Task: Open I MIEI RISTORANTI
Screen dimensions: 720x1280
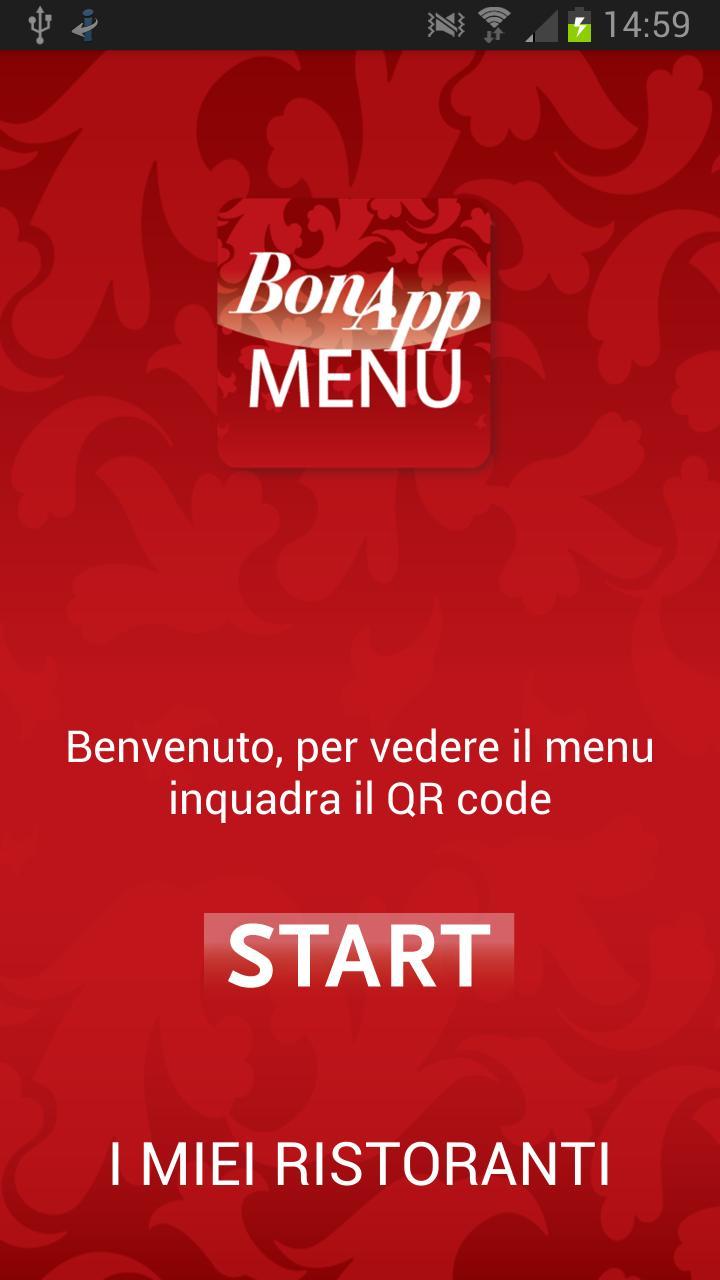Action: tap(360, 1164)
